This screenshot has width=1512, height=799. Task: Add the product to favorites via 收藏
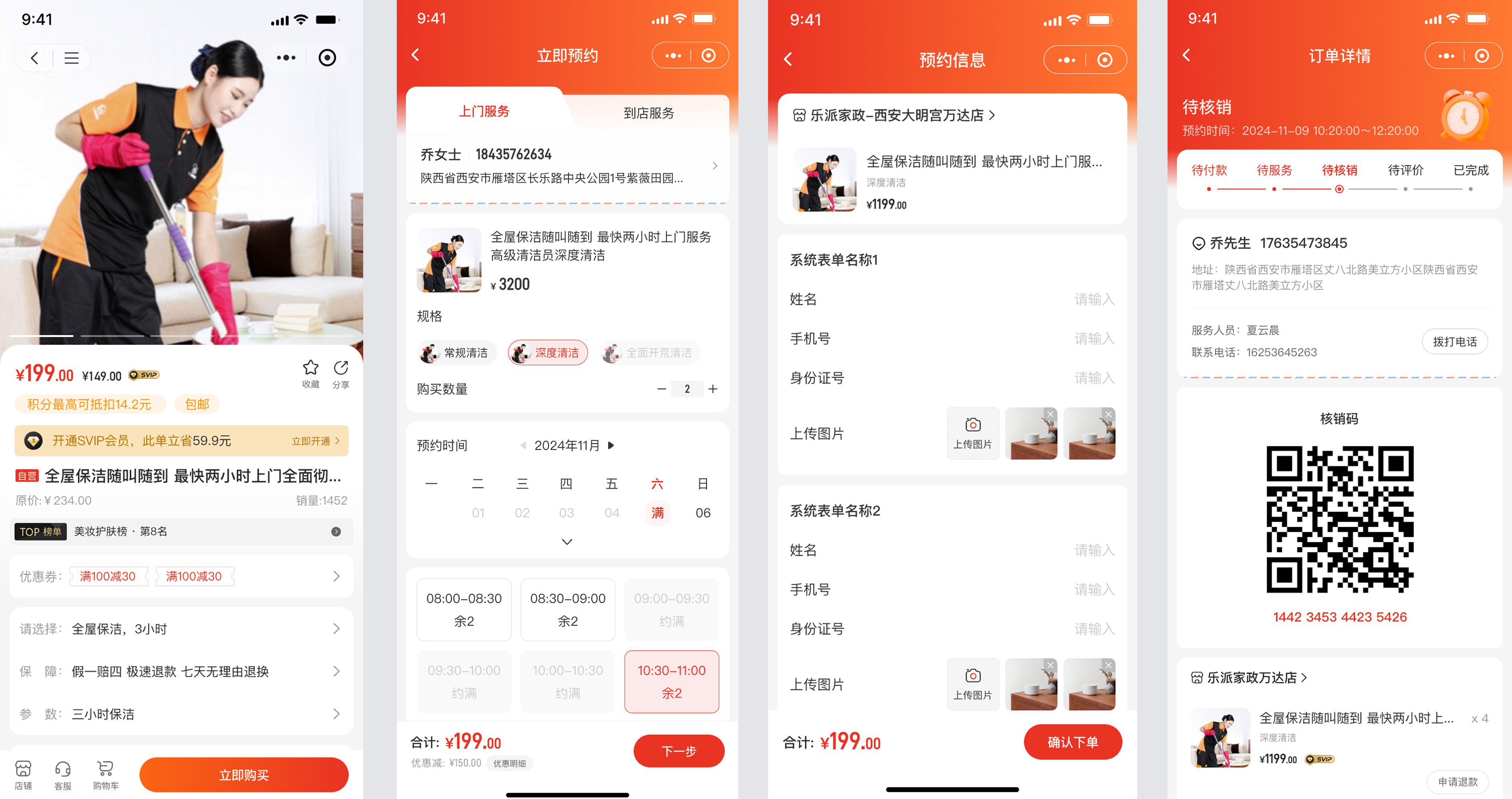pyautogui.click(x=310, y=374)
